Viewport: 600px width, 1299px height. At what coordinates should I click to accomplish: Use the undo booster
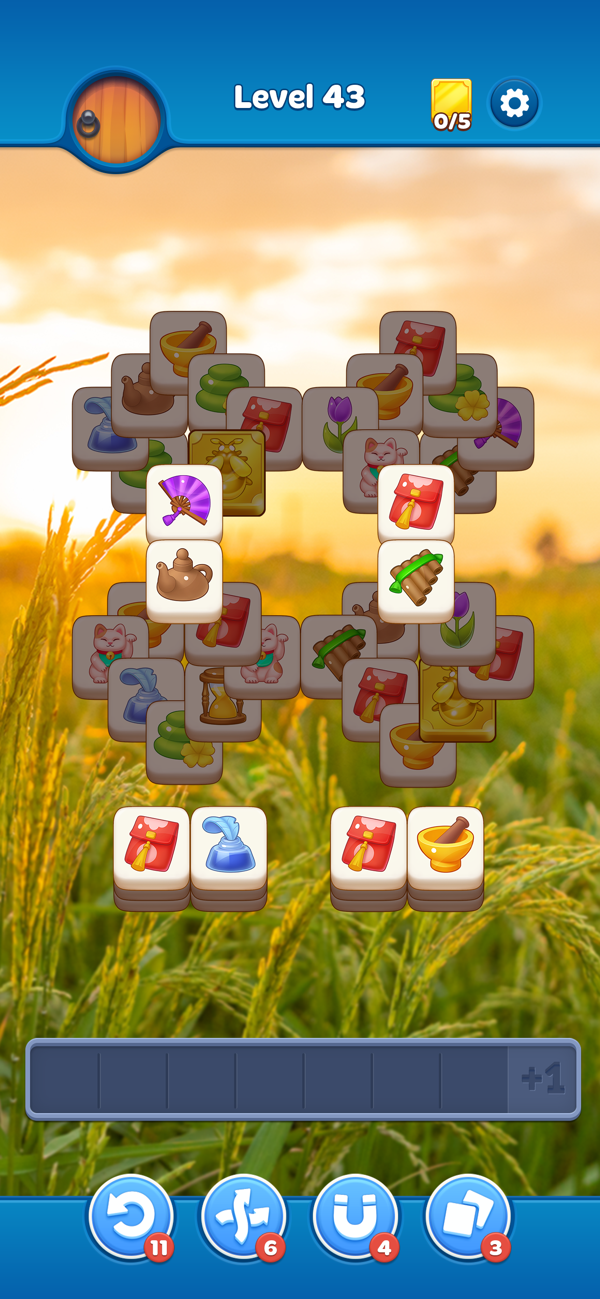tap(131, 1218)
